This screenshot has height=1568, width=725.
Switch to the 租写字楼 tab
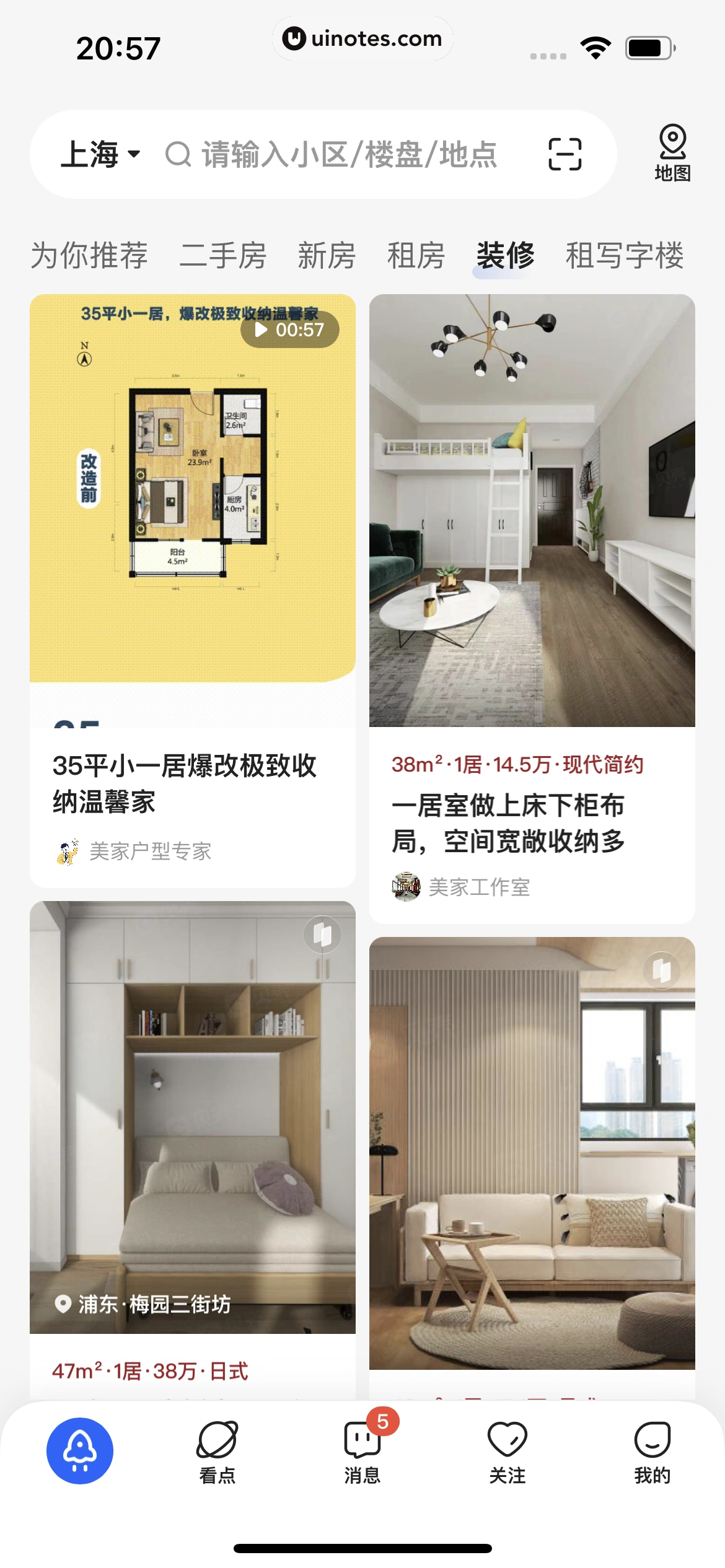[x=624, y=255]
